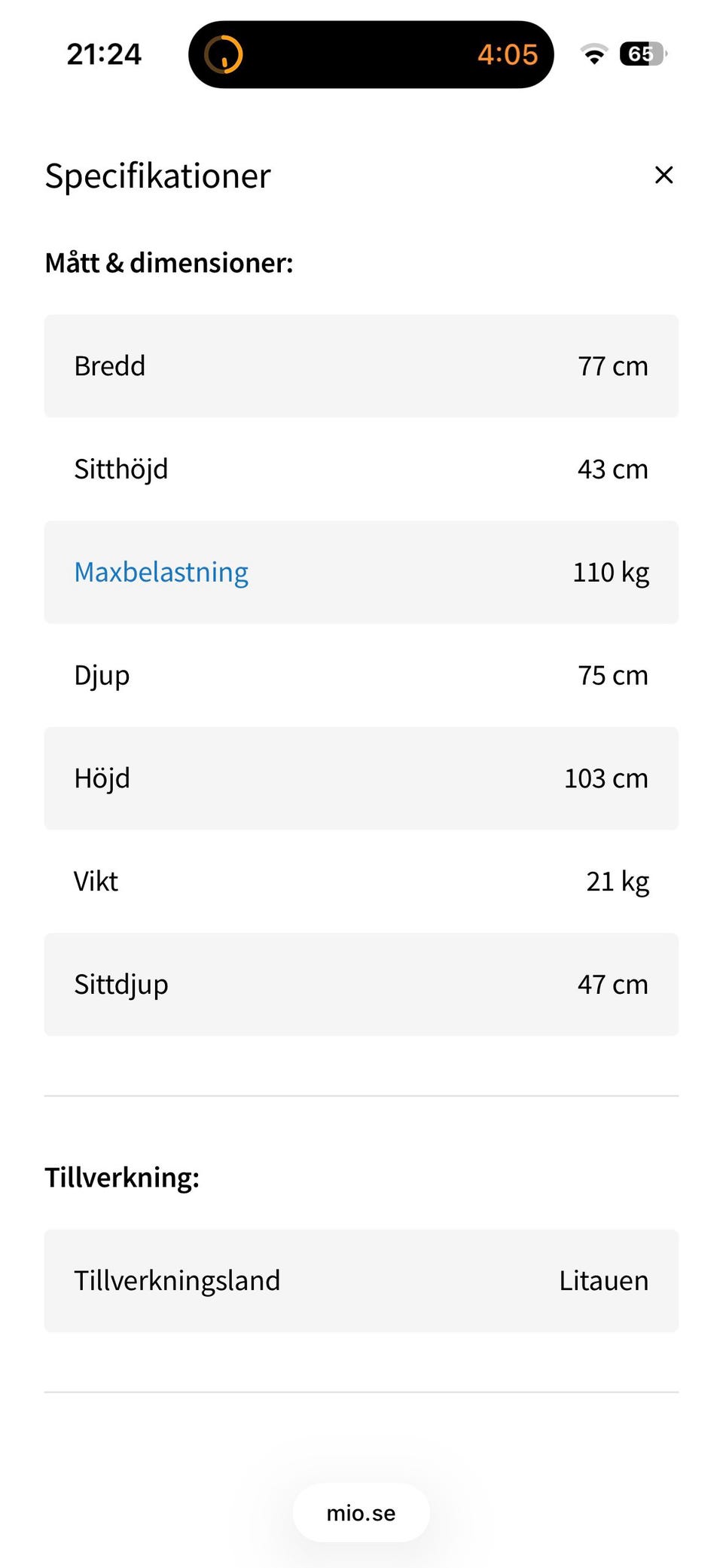The height and width of the screenshot is (1568, 723).
Task: Open the Maxbelastning link
Action: pyautogui.click(x=161, y=572)
